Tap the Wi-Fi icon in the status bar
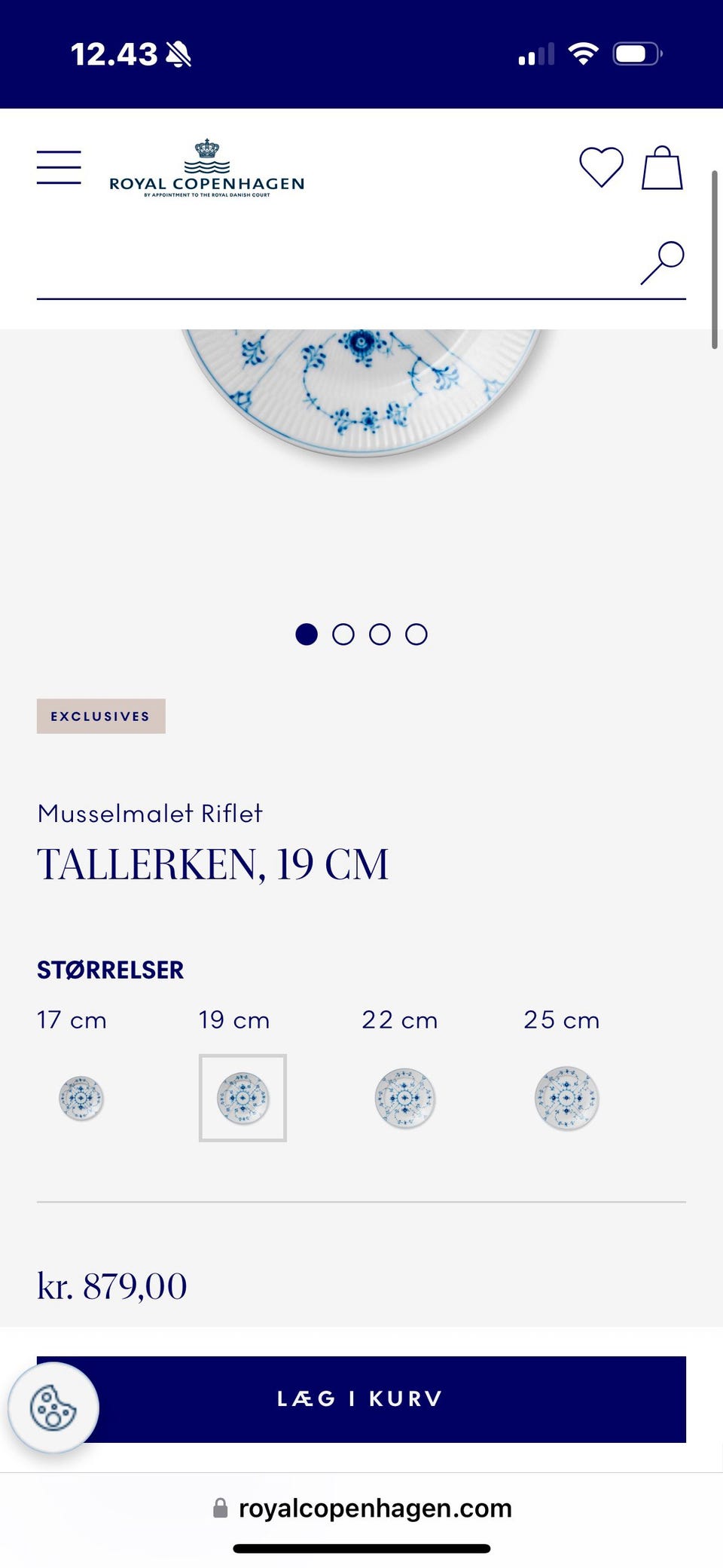 (582, 53)
